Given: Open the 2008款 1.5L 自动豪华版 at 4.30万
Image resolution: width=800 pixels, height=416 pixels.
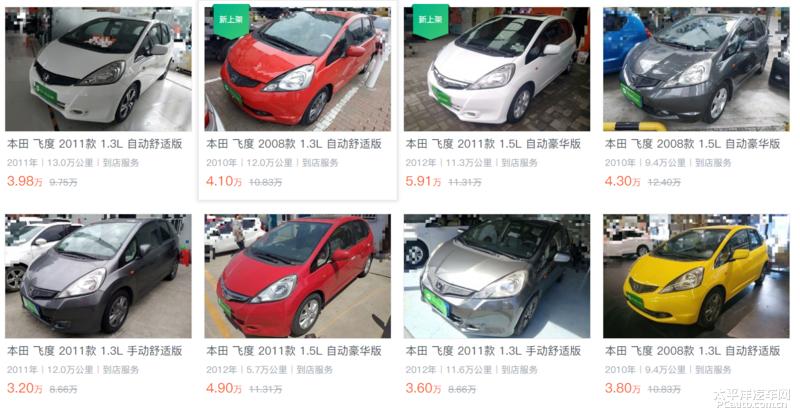Looking at the screenshot, I should [696, 70].
